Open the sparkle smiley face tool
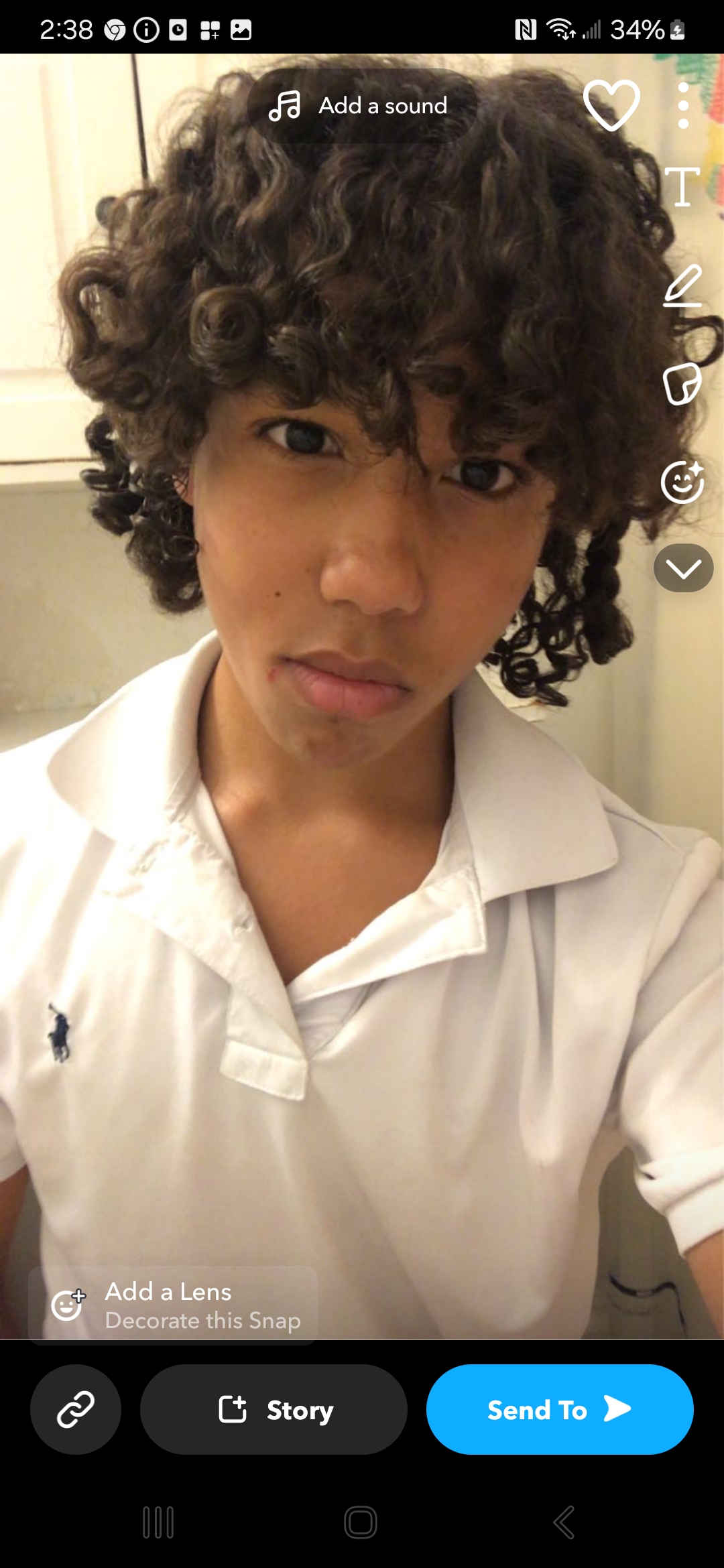The width and height of the screenshot is (724, 1568). (x=682, y=482)
